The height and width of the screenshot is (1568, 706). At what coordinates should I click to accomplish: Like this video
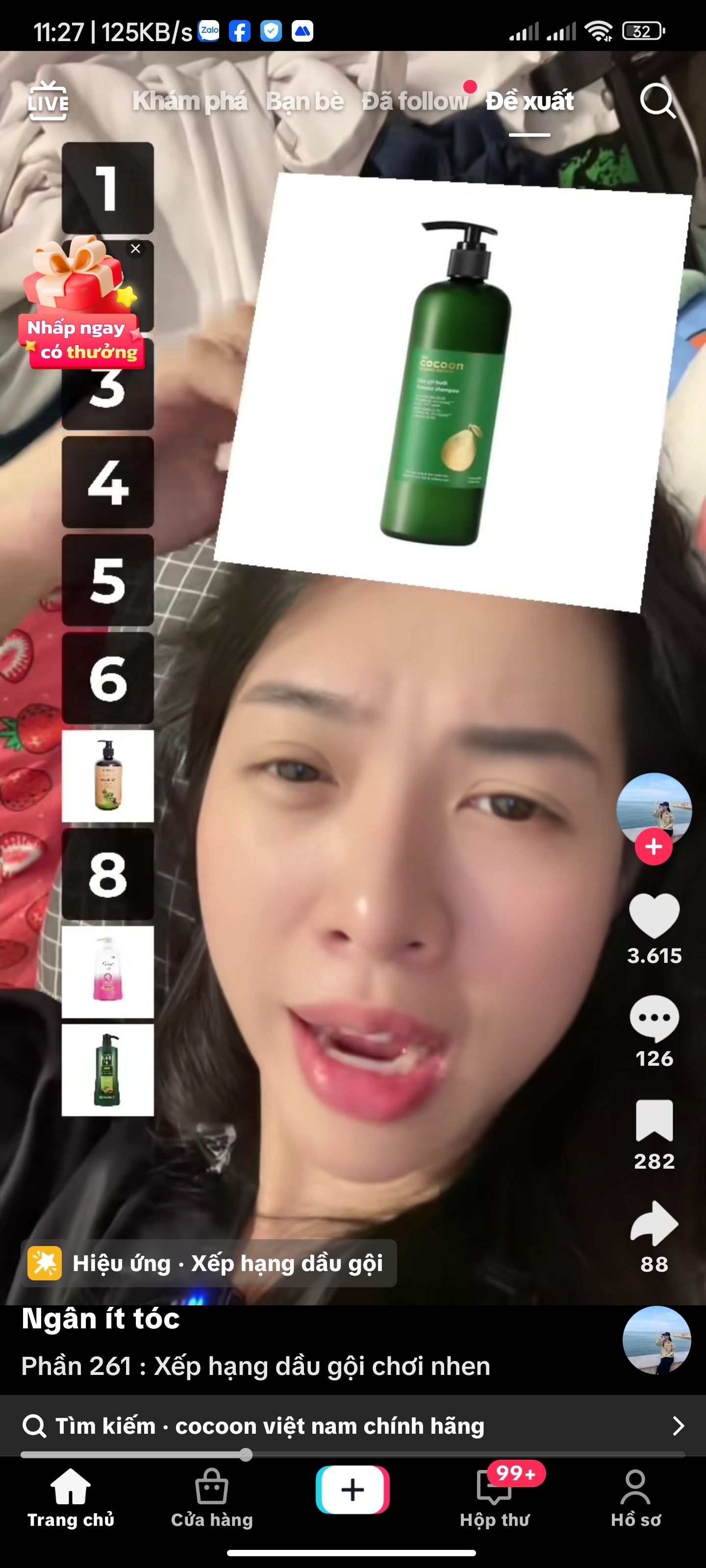tap(654, 915)
